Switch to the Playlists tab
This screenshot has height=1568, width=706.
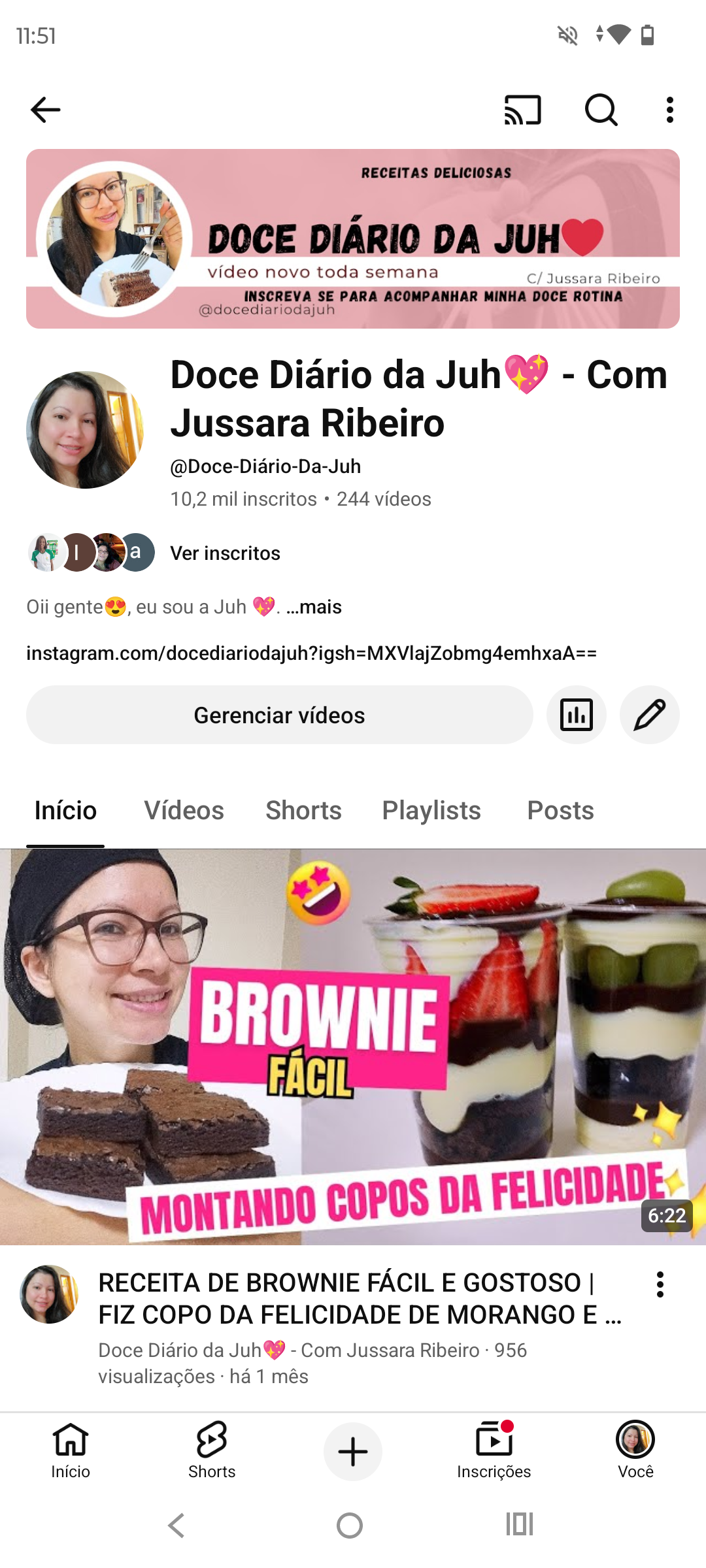[x=431, y=811]
